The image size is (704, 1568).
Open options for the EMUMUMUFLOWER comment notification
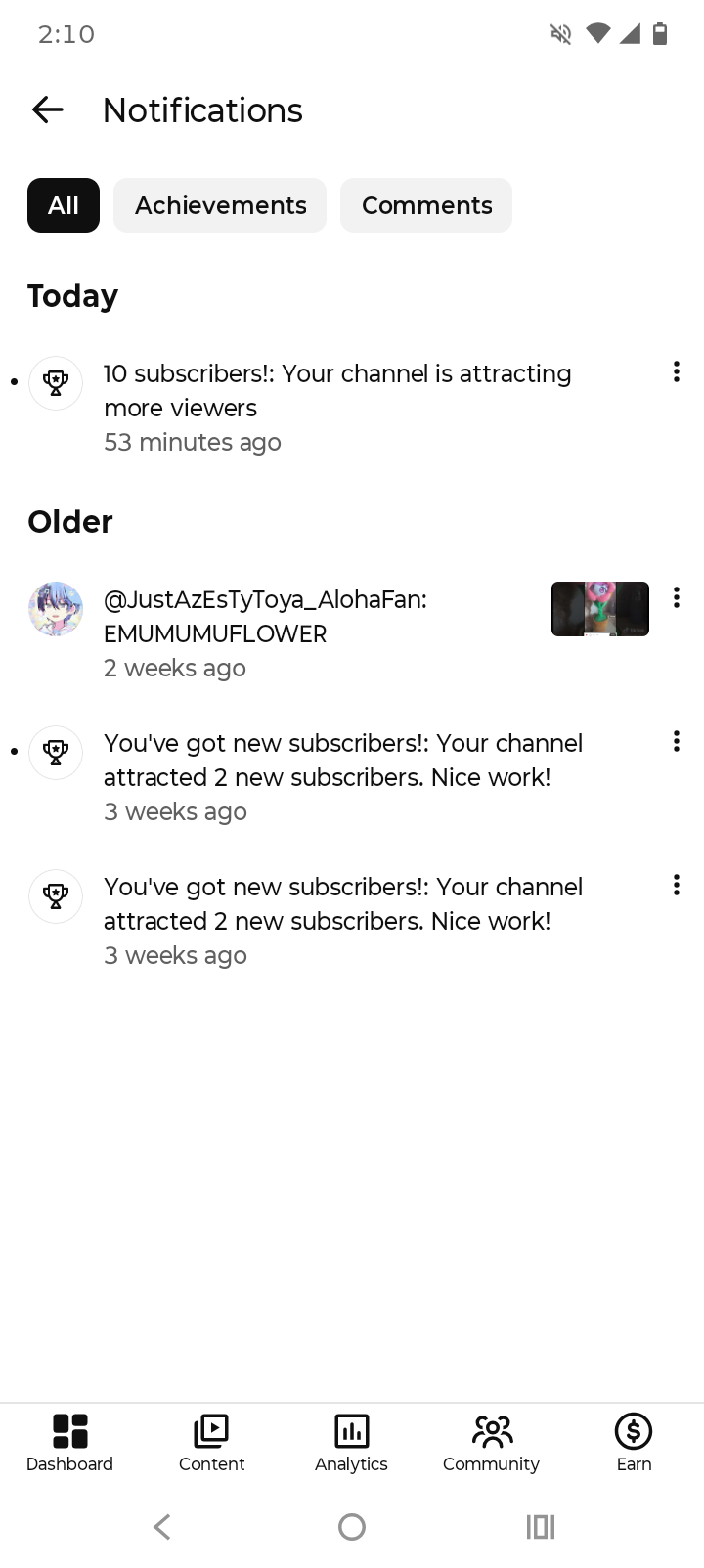tap(676, 597)
